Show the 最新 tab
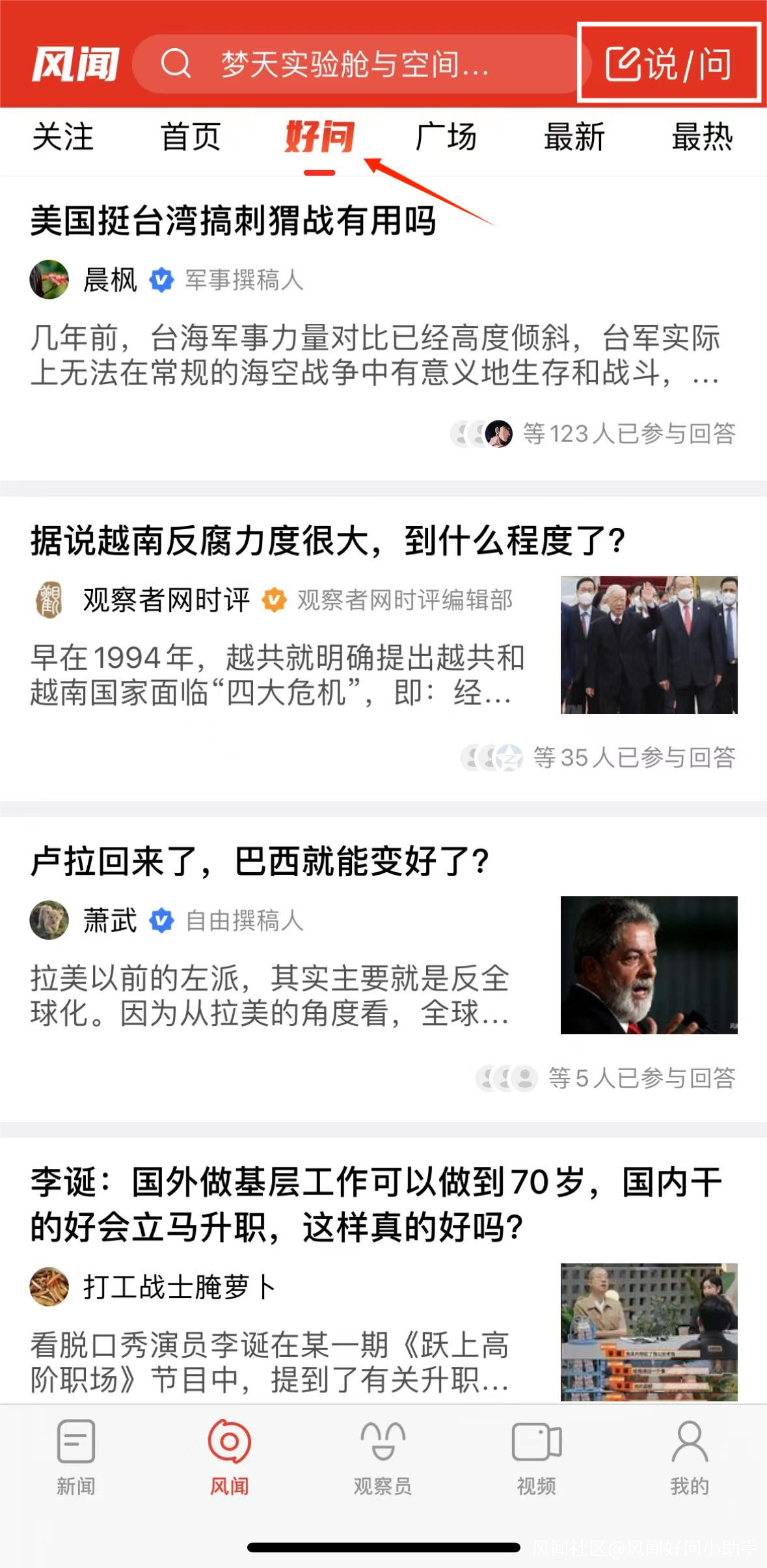767x1568 pixels. [x=574, y=137]
